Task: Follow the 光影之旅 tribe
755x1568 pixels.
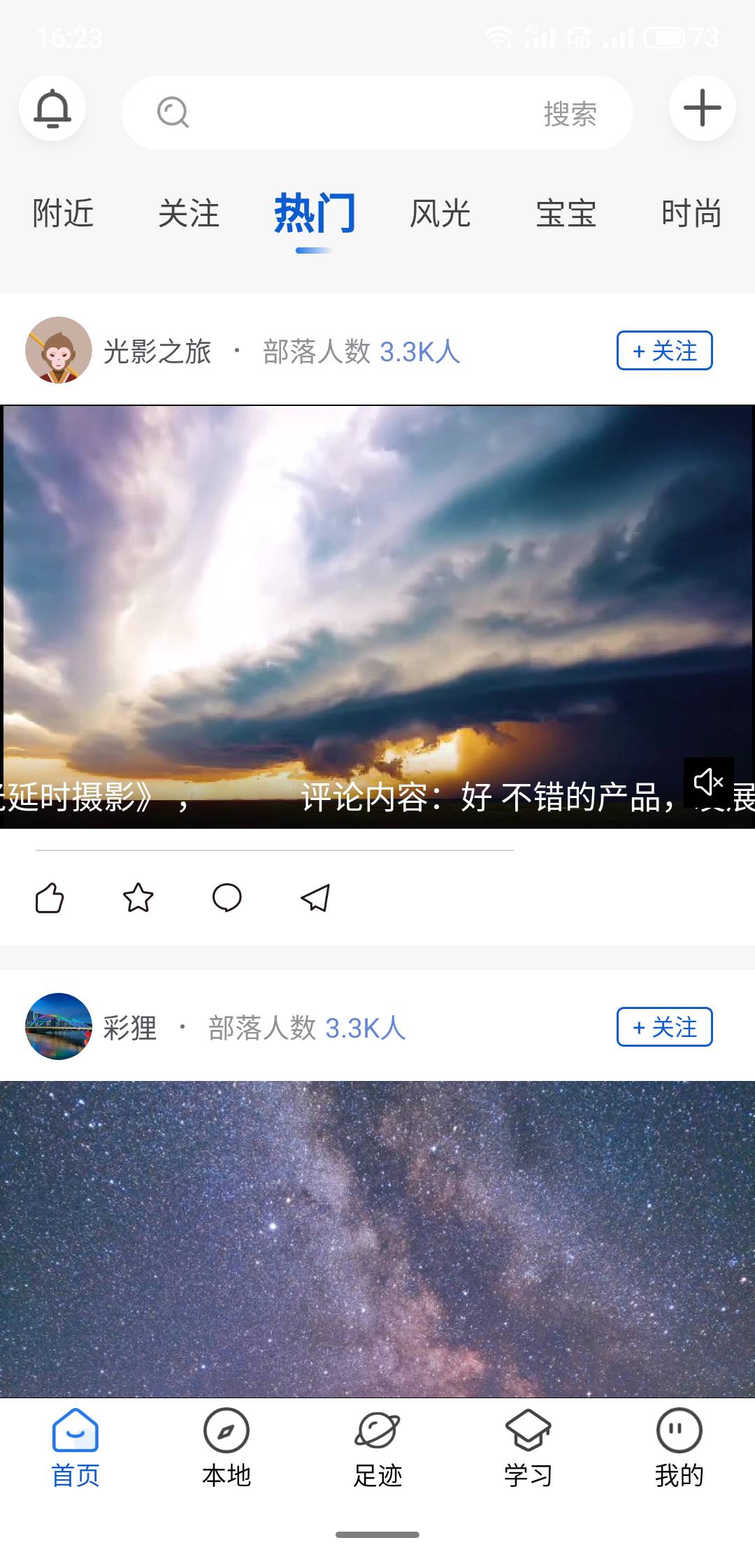Action: pos(663,351)
